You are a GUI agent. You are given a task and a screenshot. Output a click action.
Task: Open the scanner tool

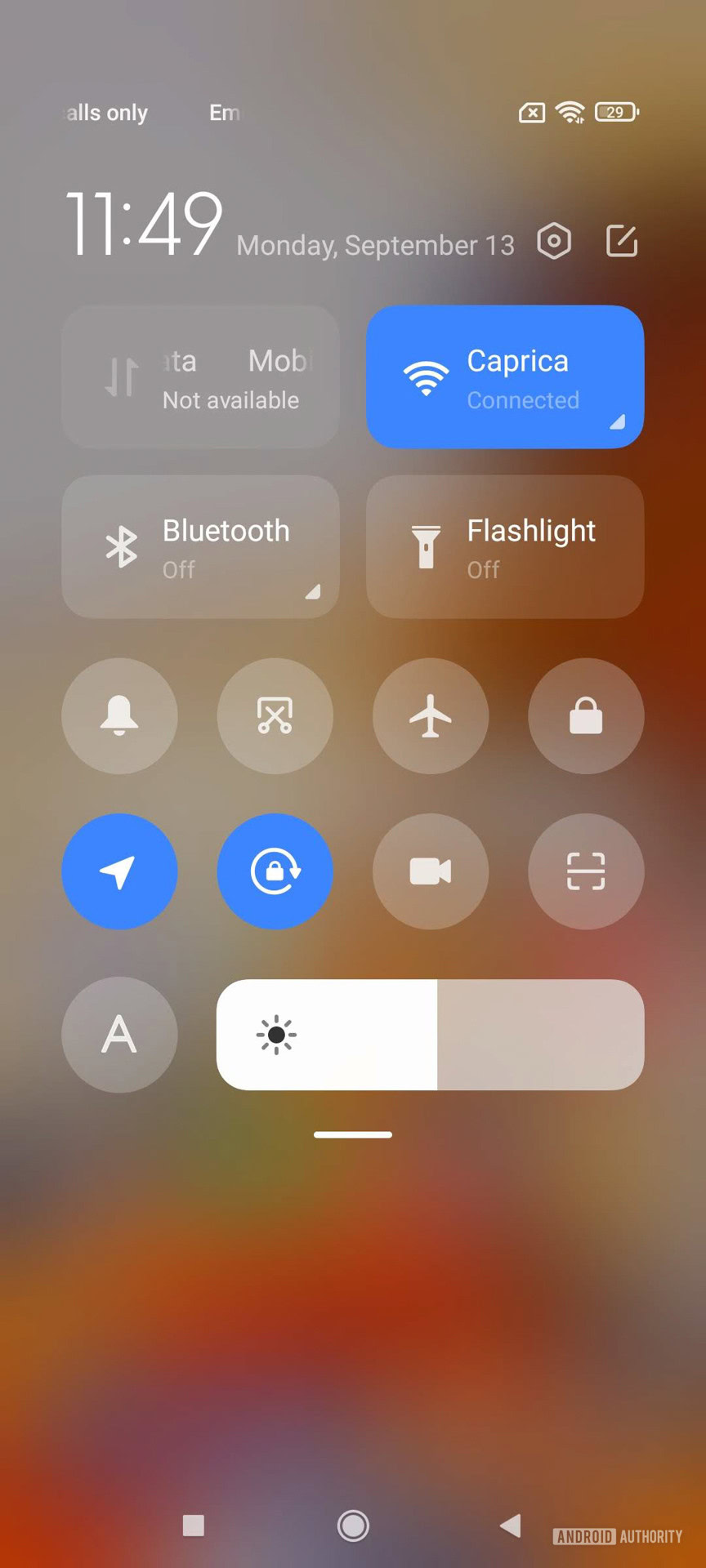[x=586, y=871]
